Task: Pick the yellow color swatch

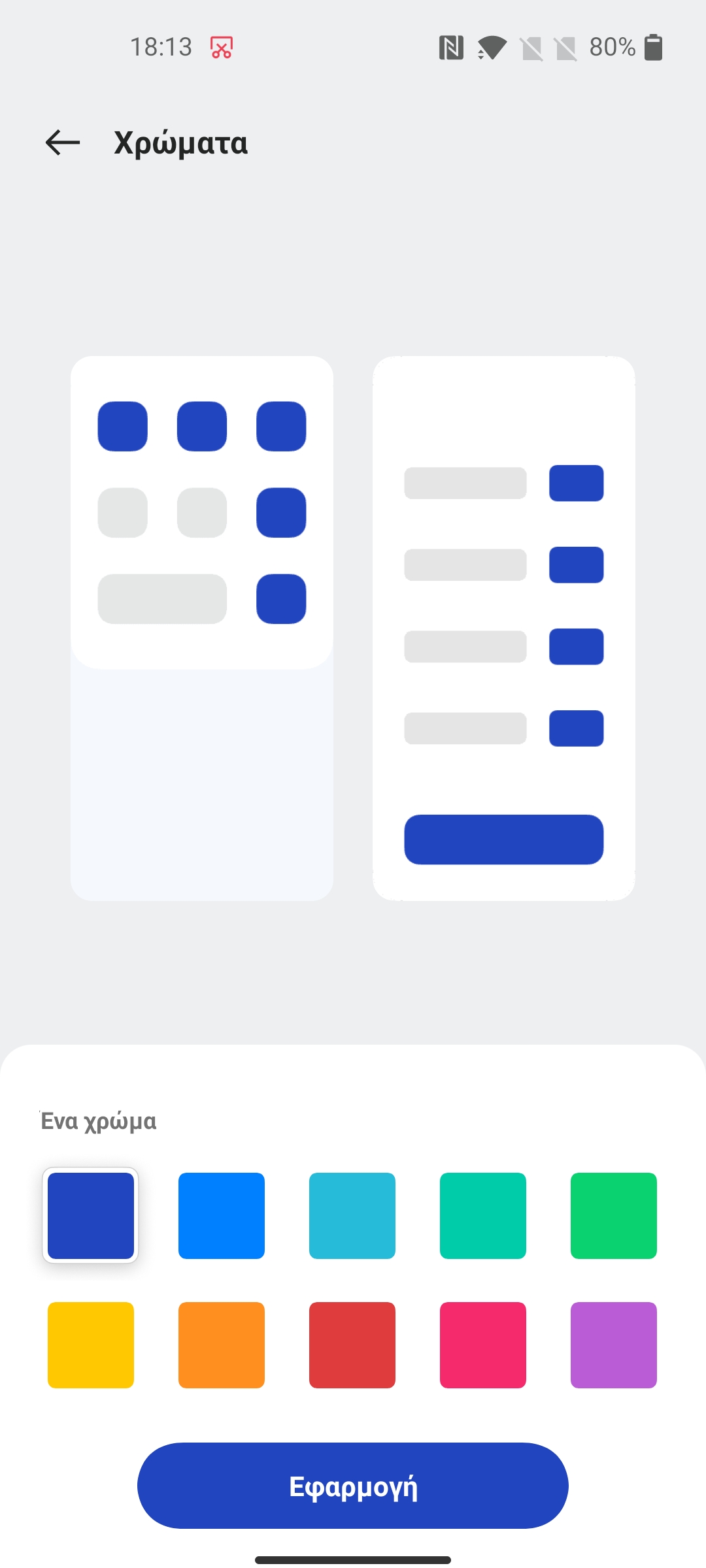Action: (91, 1345)
